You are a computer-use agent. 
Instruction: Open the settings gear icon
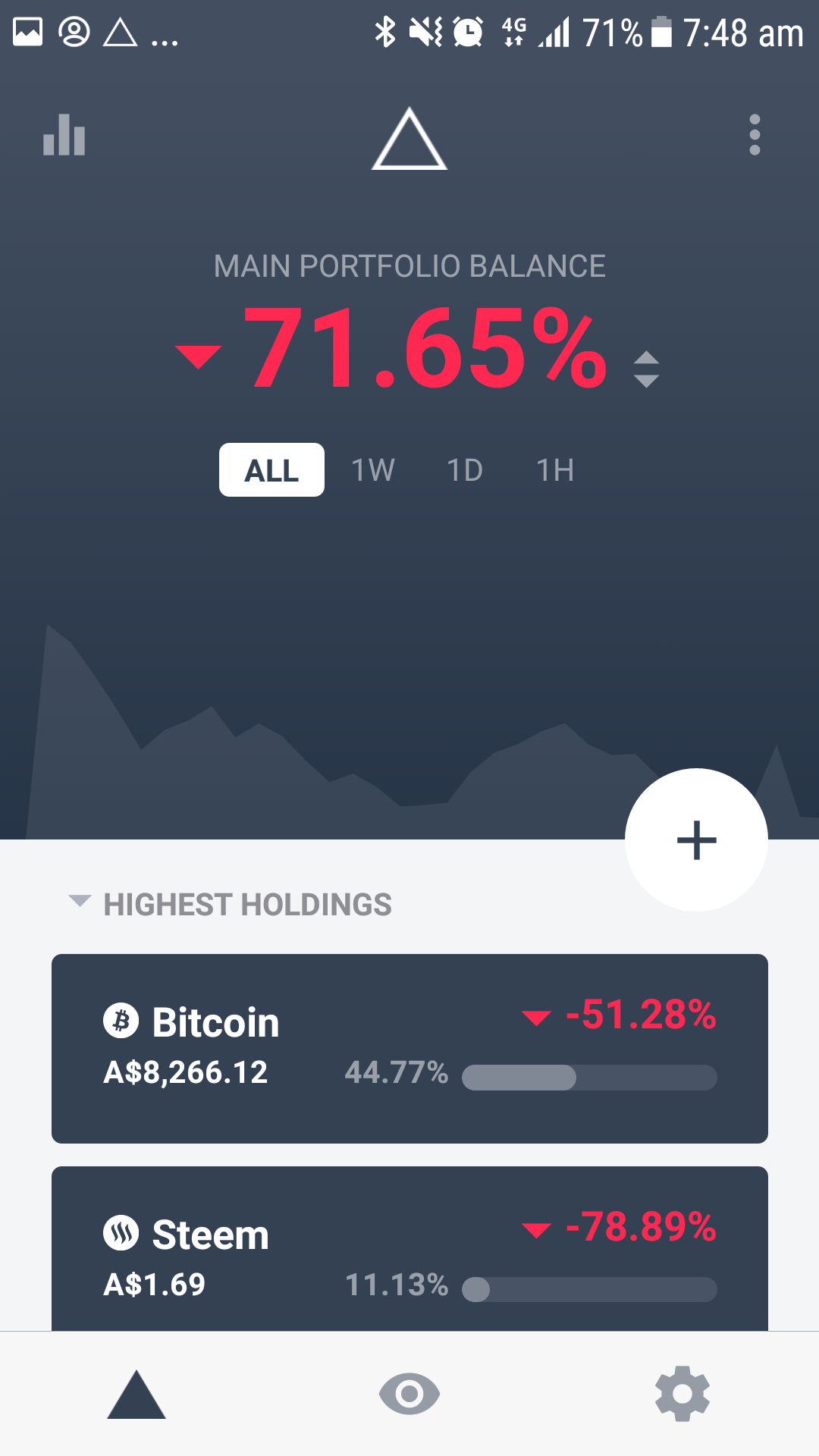click(x=681, y=1393)
